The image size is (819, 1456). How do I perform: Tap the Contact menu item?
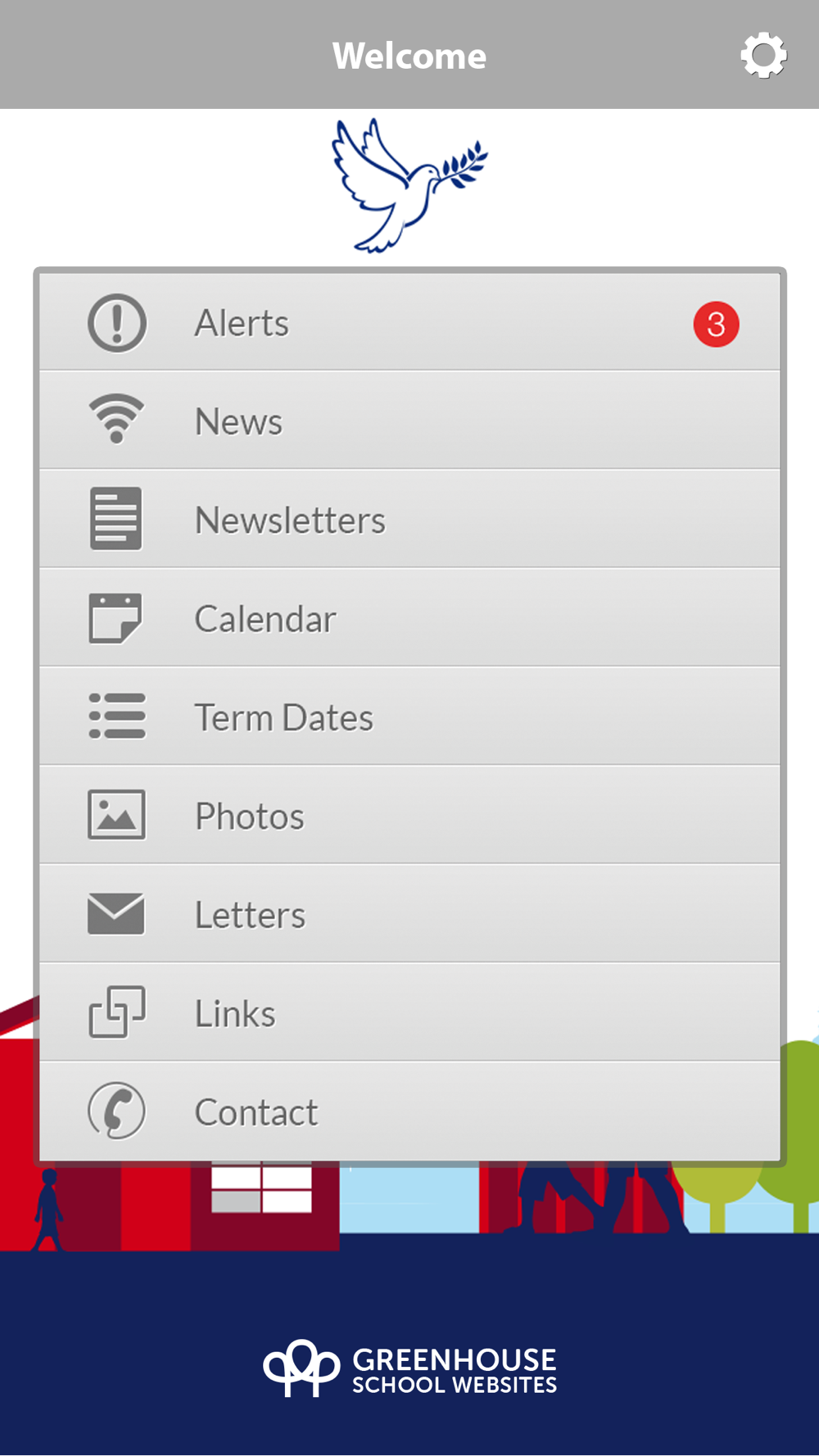[409, 1111]
